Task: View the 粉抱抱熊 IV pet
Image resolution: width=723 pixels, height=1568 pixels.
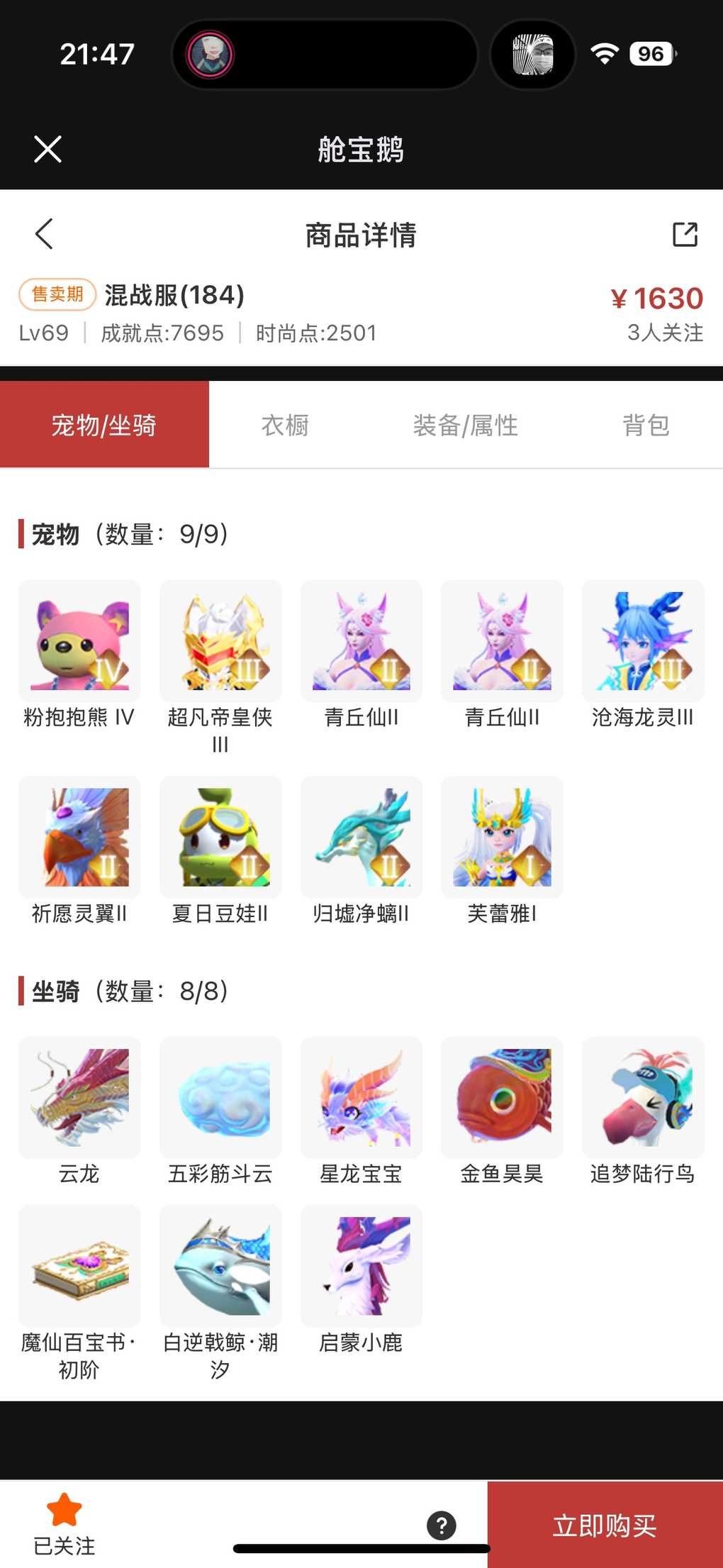Action: 79,641
